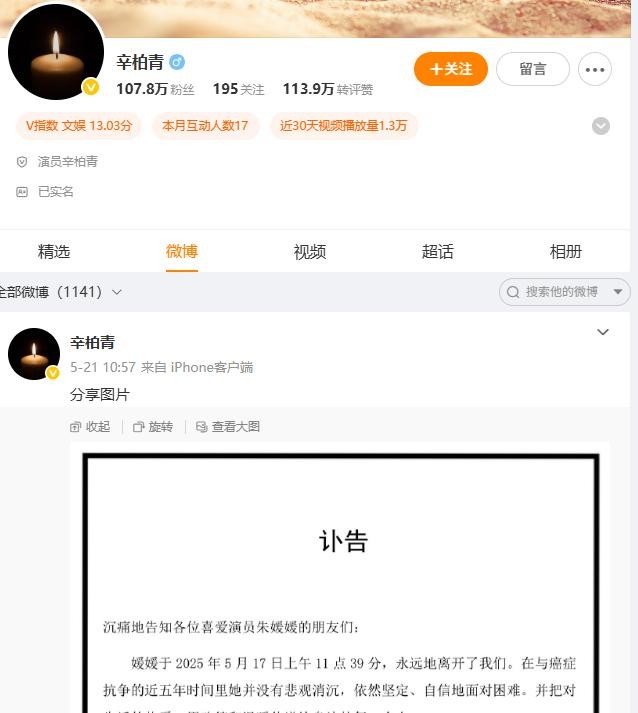
Task: Open the 全部微博 filter dropdown
Action: [x=60, y=292]
